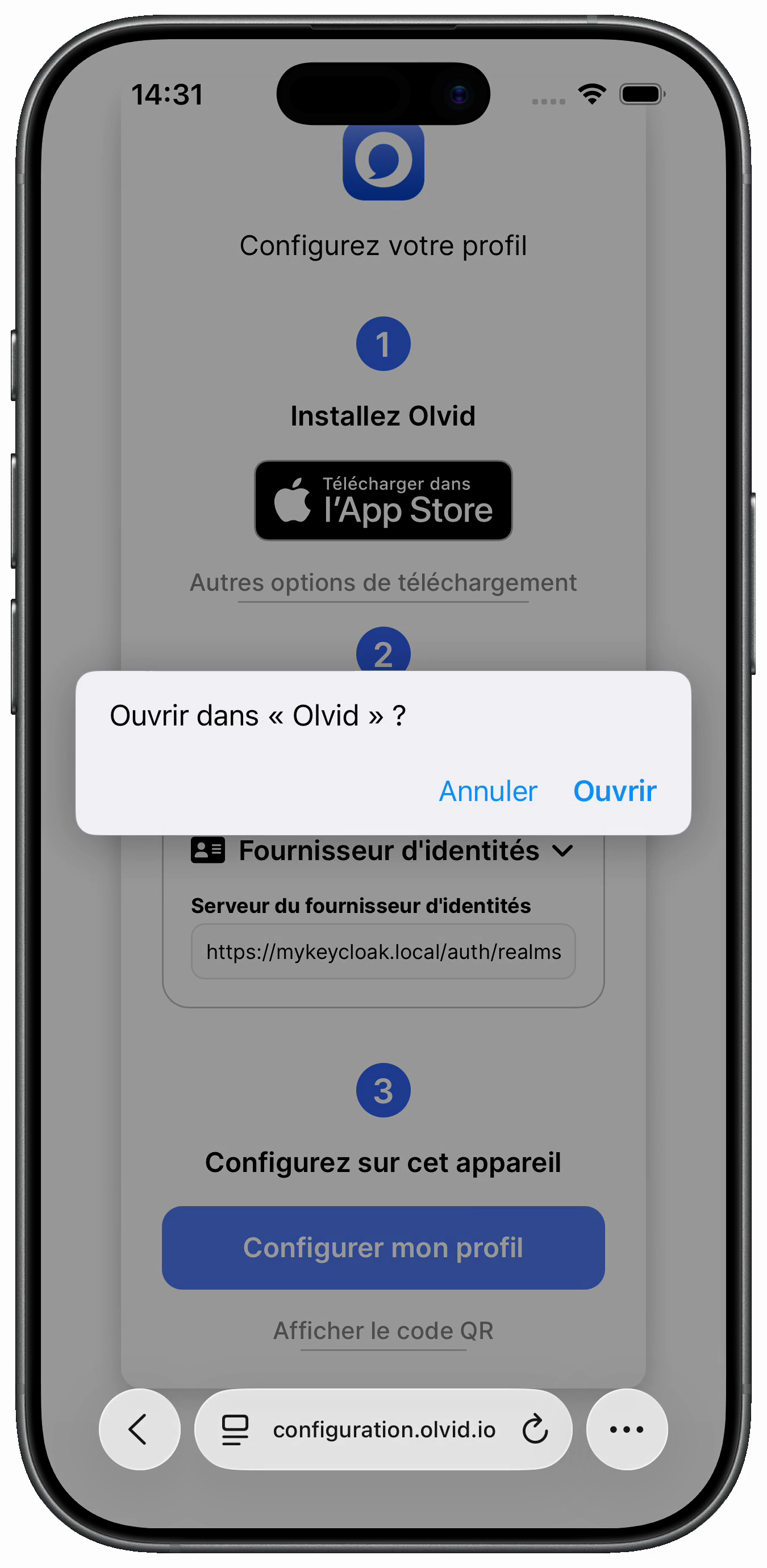Tap Télécharger dans l'App Store badge
This screenshot has height=1568, width=767.
pos(383,501)
